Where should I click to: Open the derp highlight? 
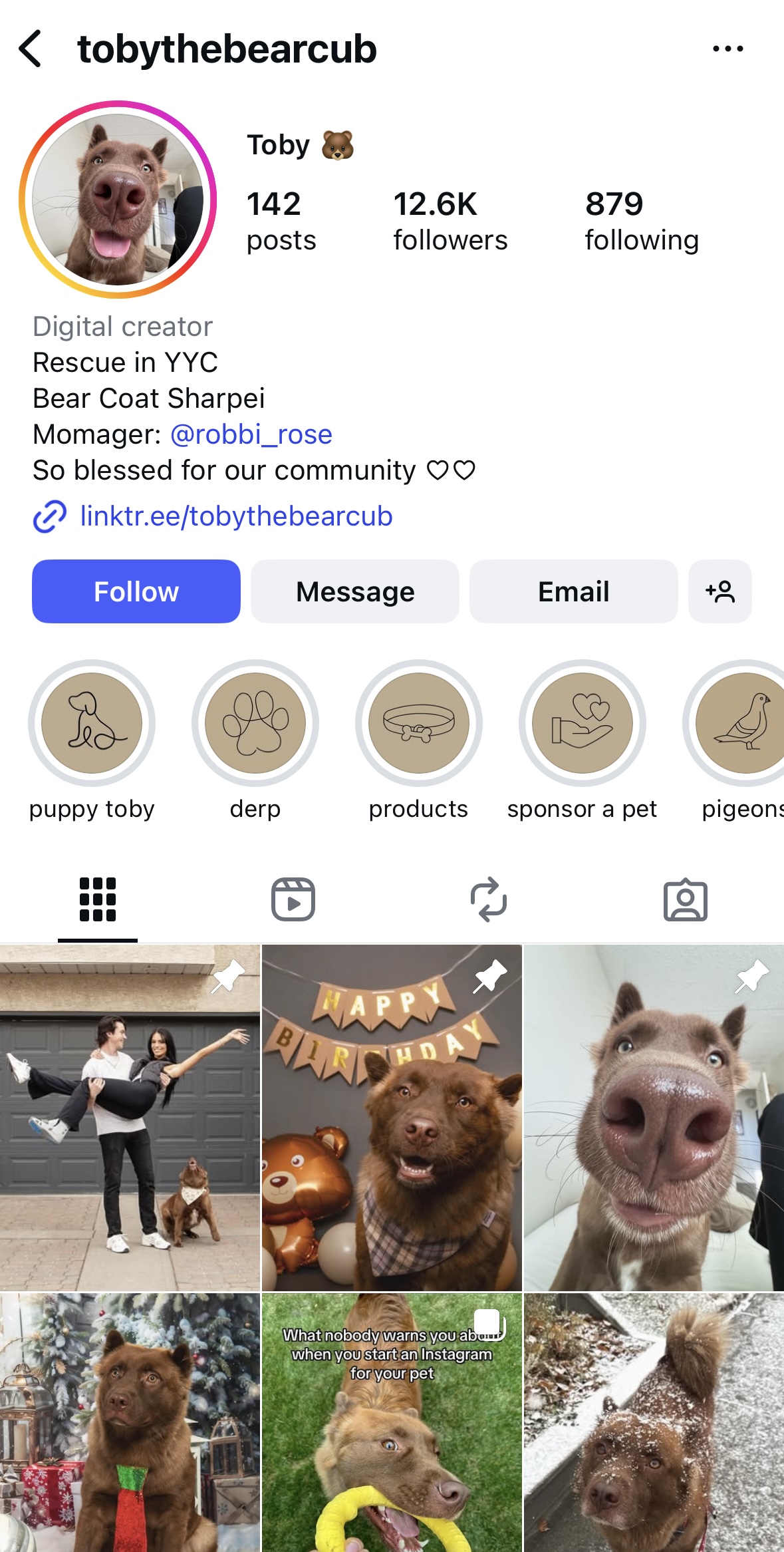pyautogui.click(x=255, y=723)
